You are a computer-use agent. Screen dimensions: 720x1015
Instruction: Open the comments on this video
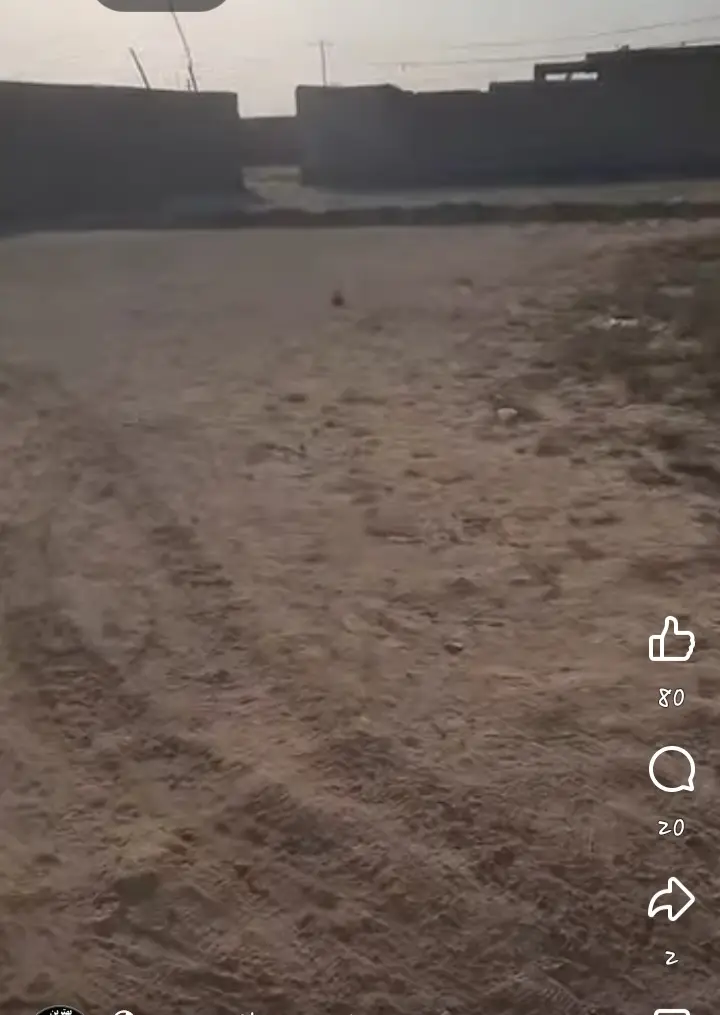[671, 771]
